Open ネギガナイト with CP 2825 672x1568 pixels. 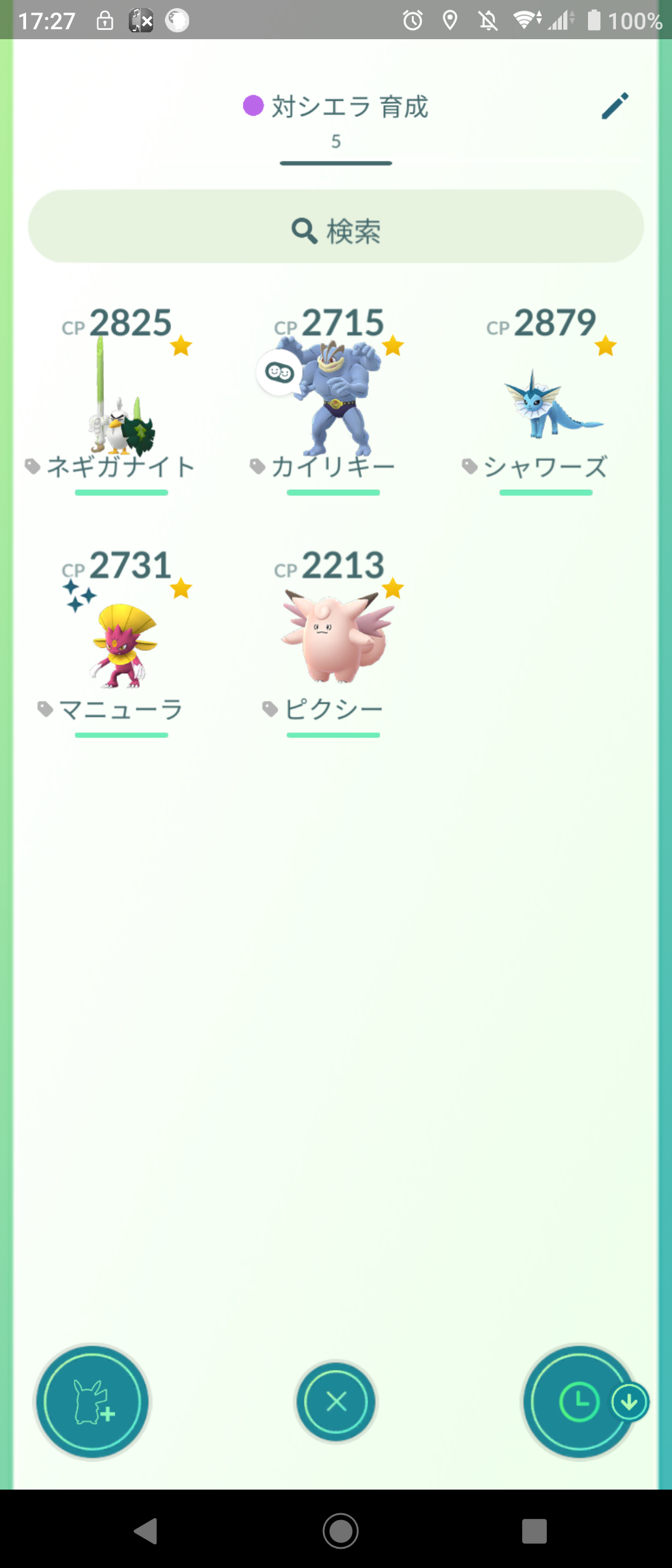click(121, 398)
